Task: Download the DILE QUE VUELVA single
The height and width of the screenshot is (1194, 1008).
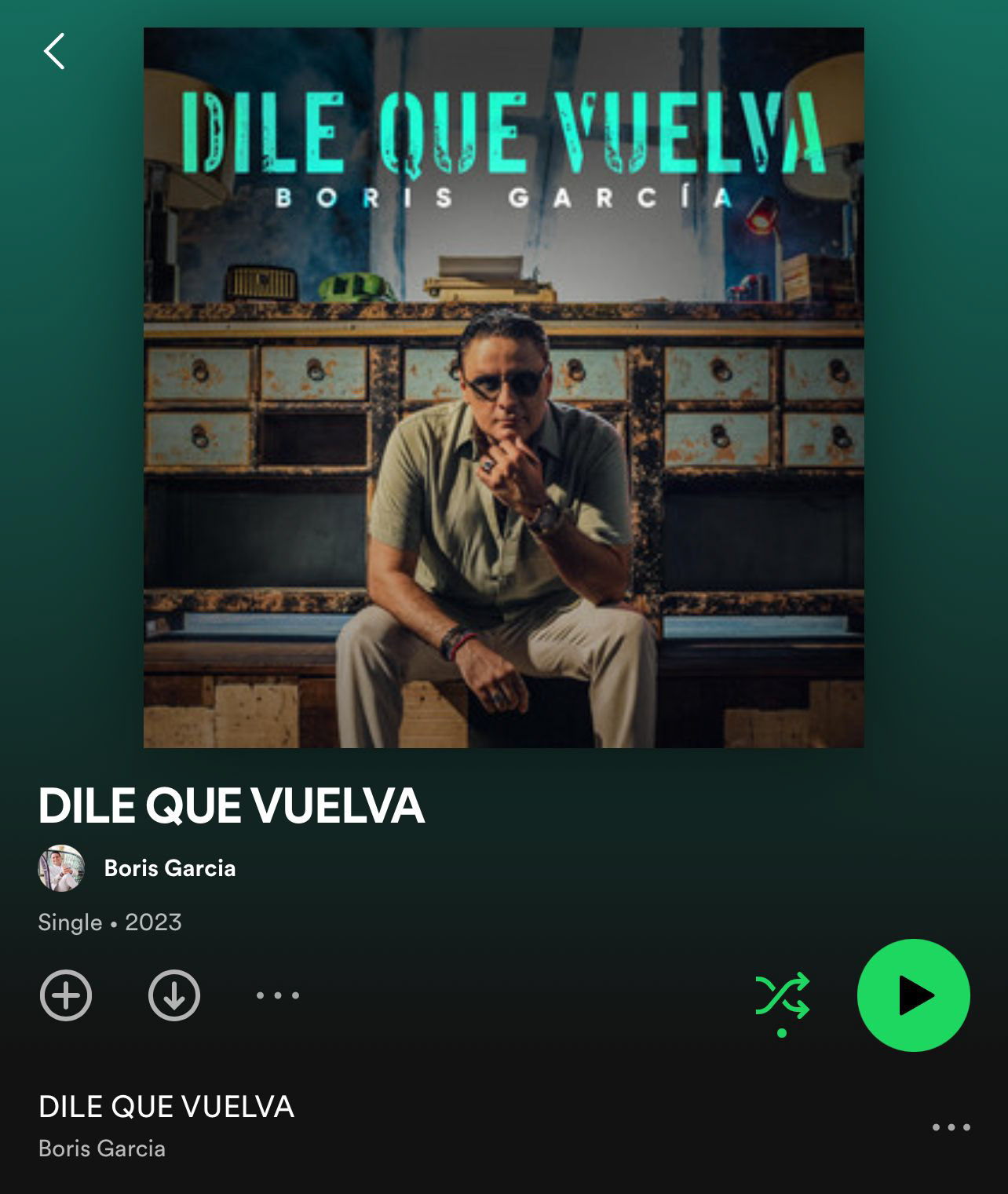Action: [173, 995]
